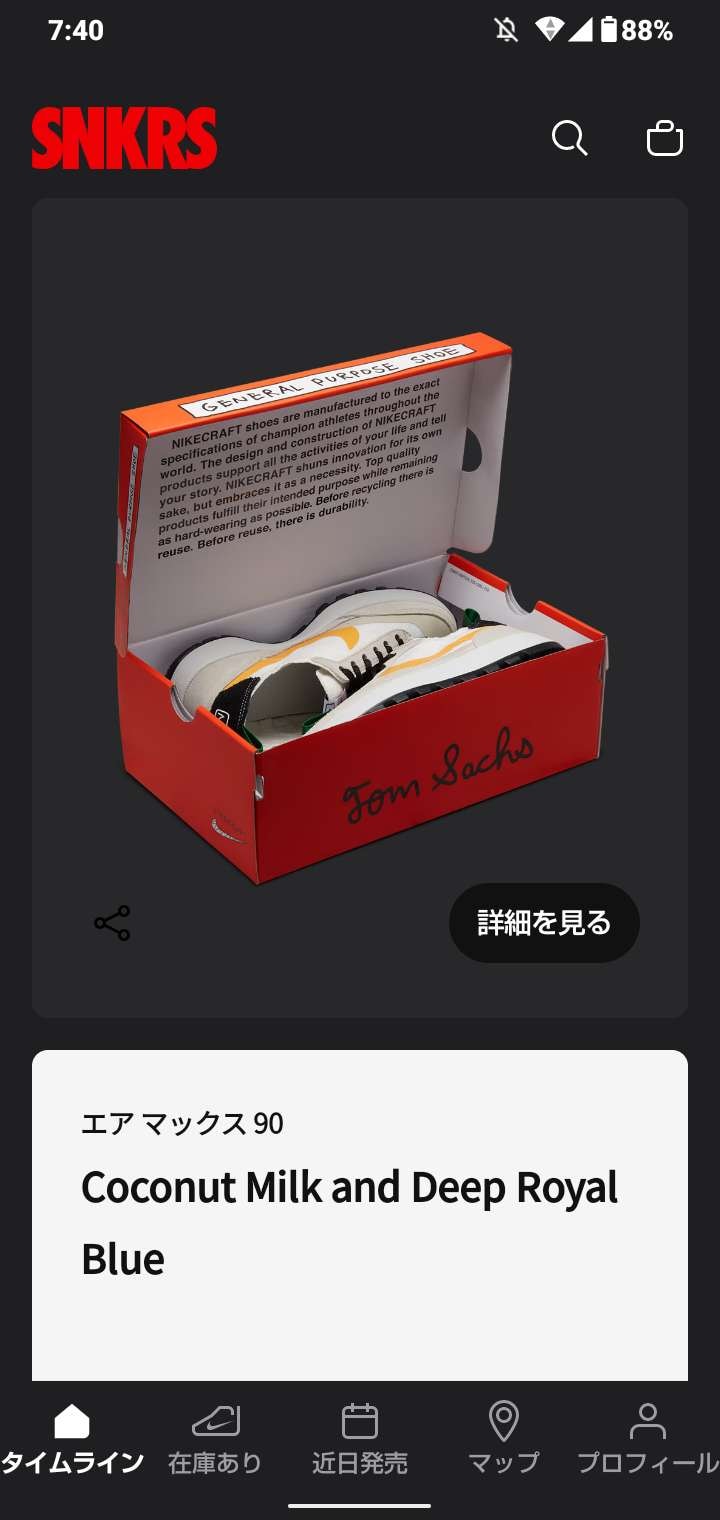Open the マップ tab

504,1440
